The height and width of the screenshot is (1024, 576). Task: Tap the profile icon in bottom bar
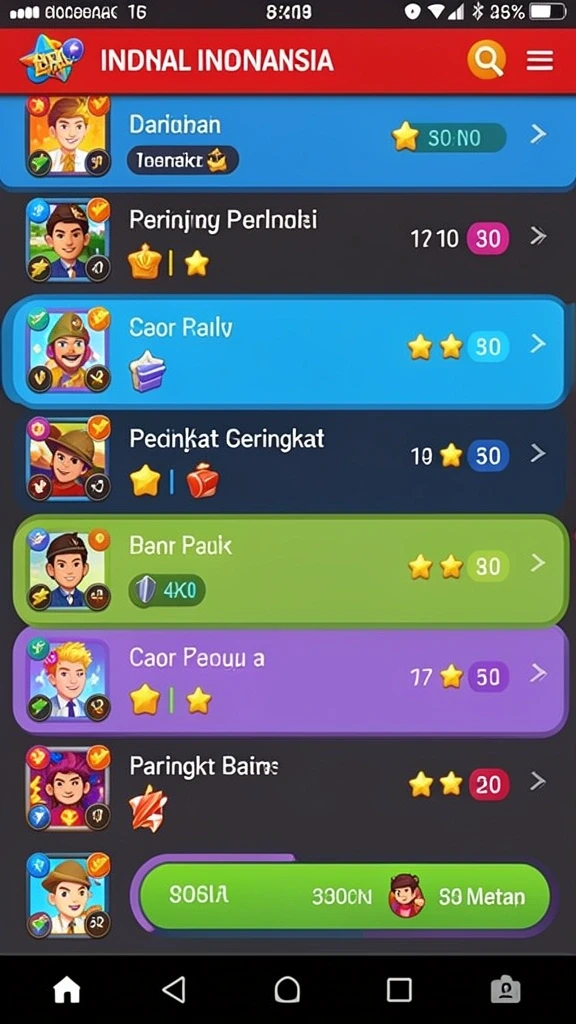pos(505,989)
